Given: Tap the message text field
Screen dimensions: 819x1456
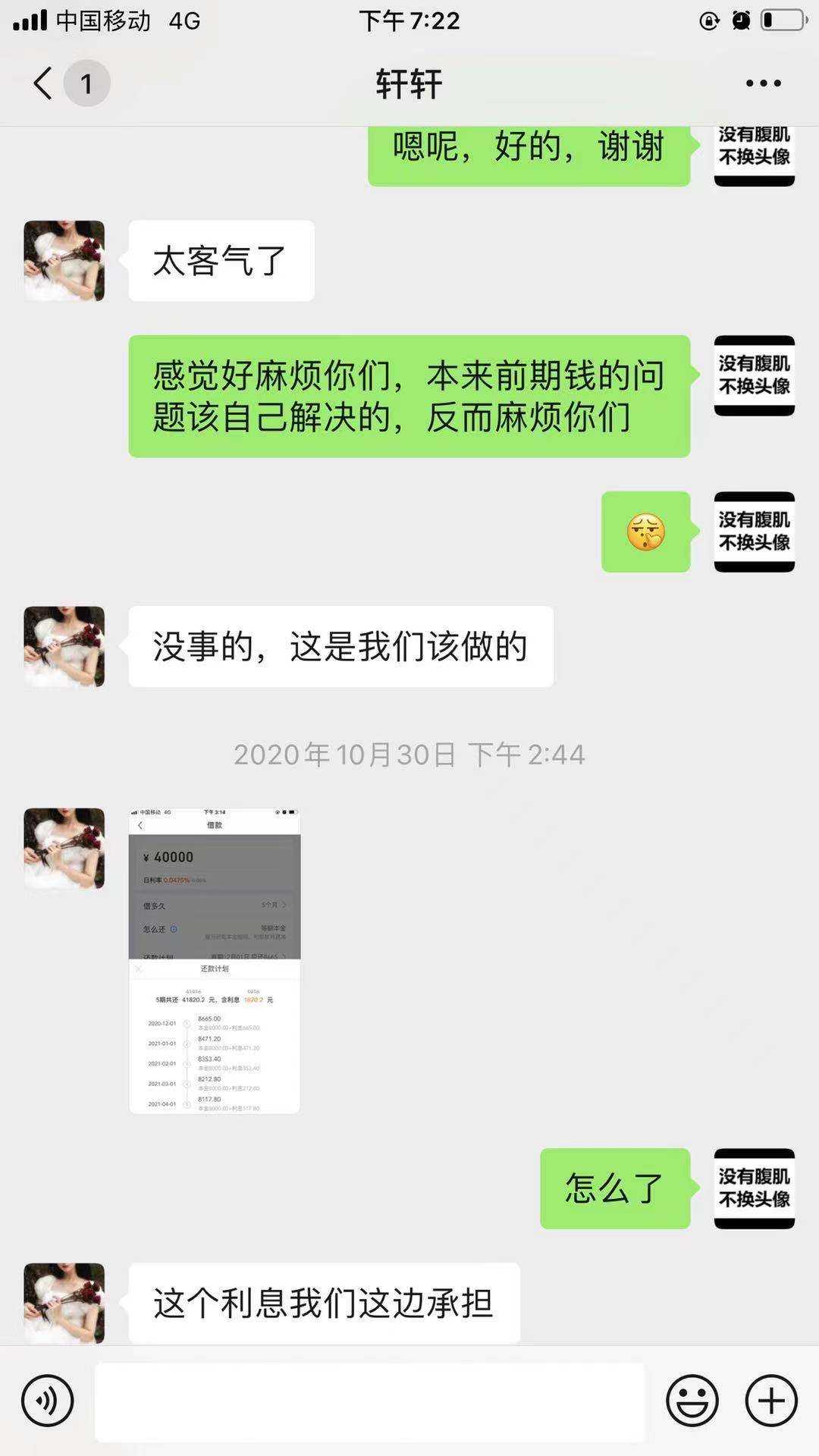Looking at the screenshot, I should click(x=369, y=1401).
